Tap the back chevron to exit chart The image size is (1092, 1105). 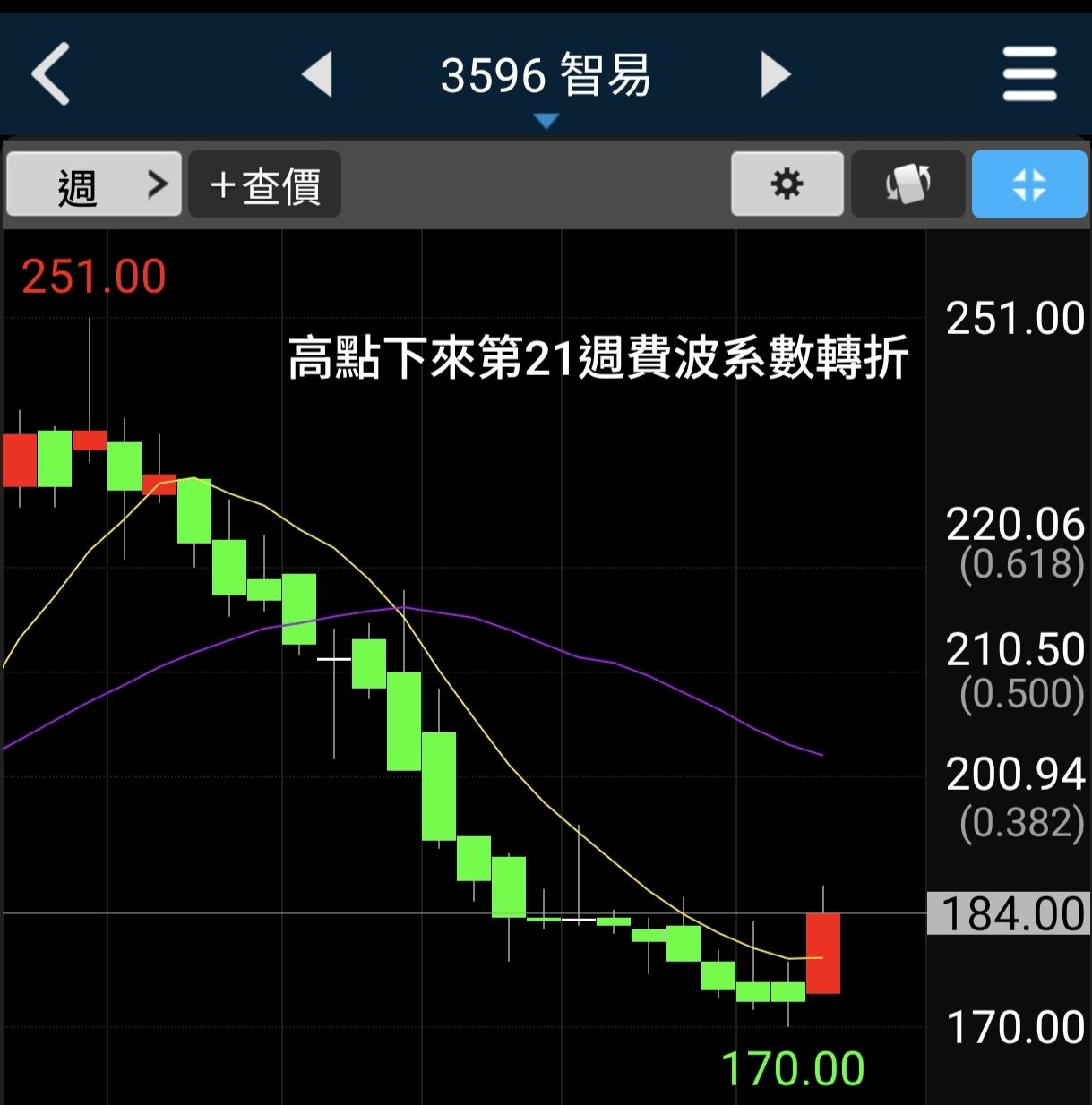[x=51, y=73]
